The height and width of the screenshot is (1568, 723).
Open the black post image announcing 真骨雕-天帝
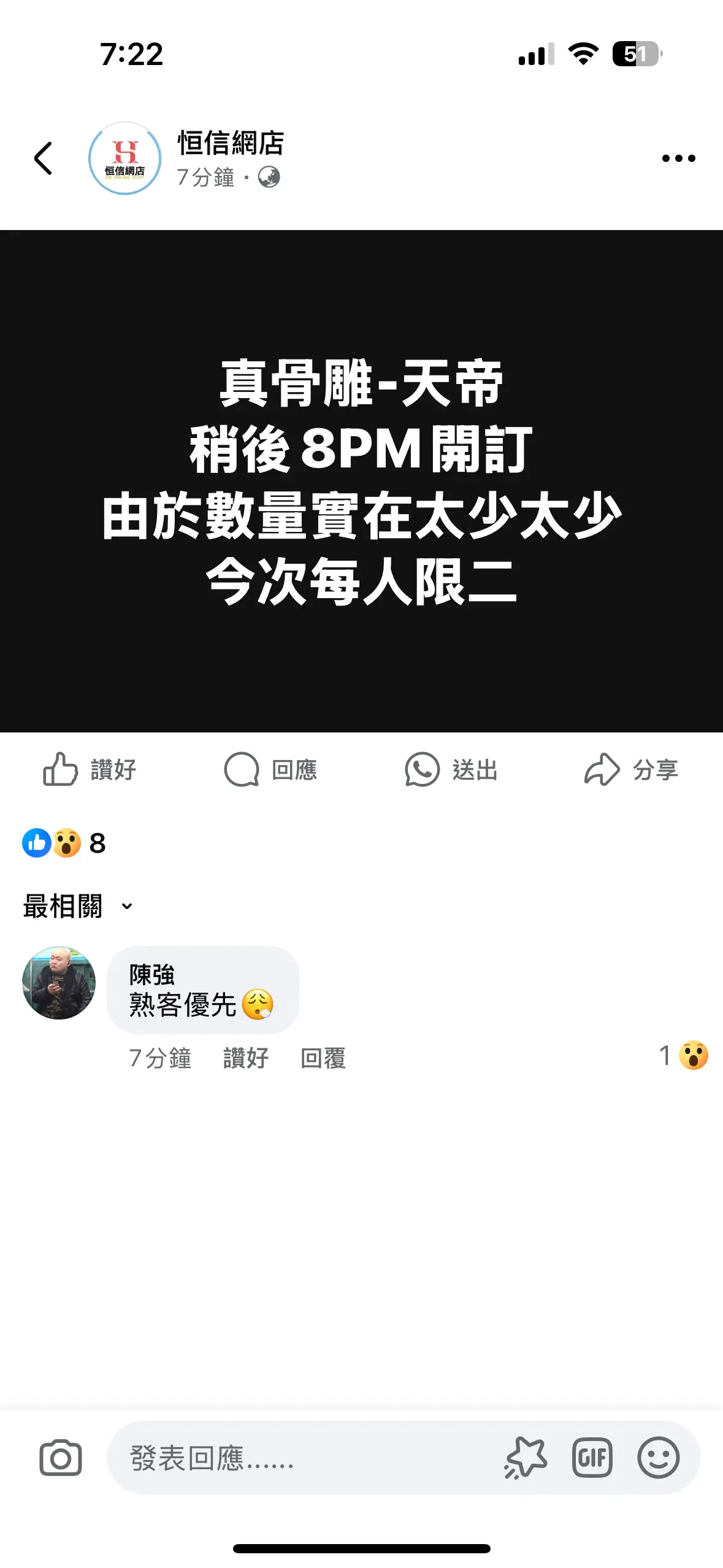(x=361, y=481)
